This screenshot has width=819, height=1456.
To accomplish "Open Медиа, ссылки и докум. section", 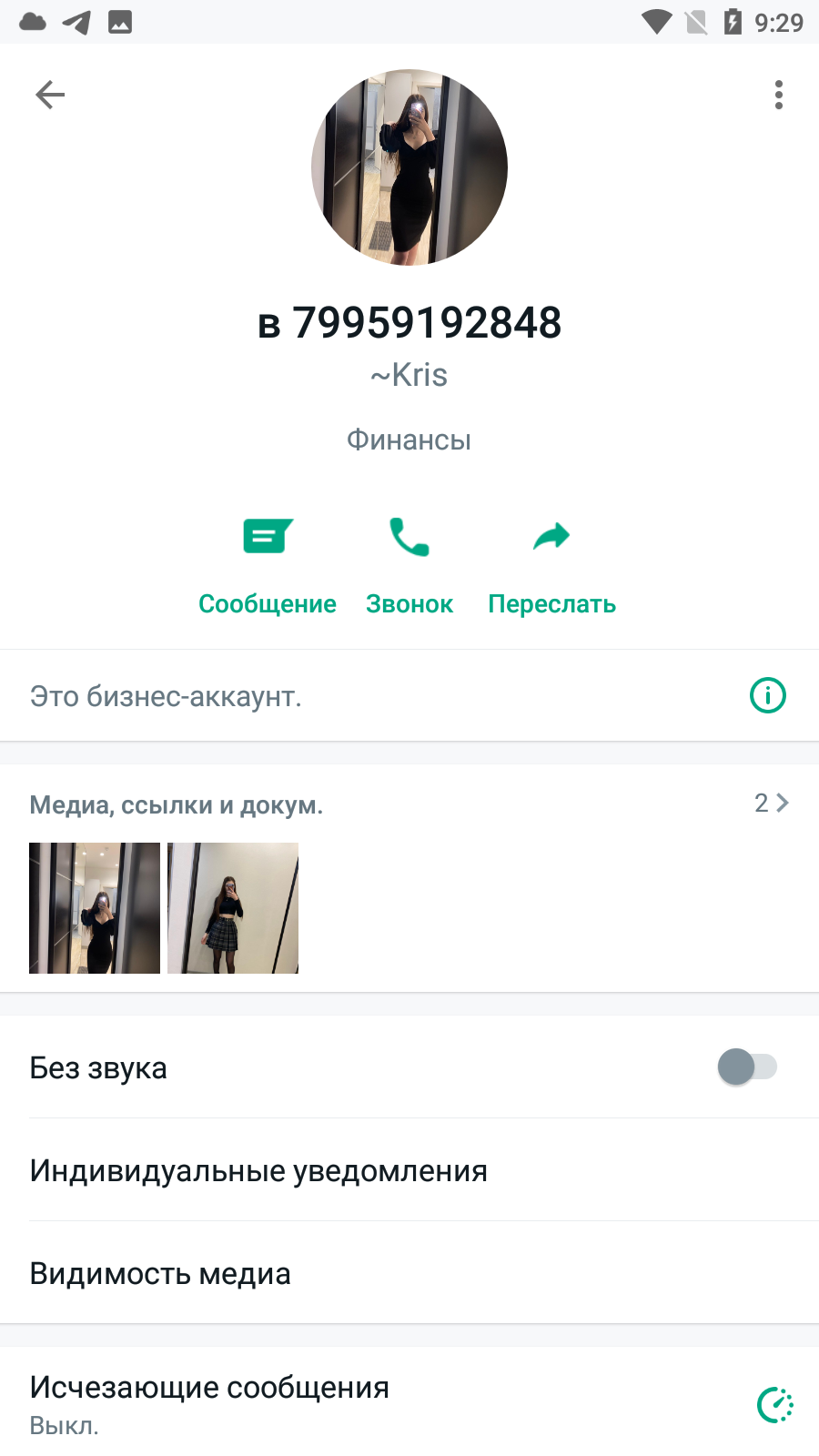I will coord(409,804).
